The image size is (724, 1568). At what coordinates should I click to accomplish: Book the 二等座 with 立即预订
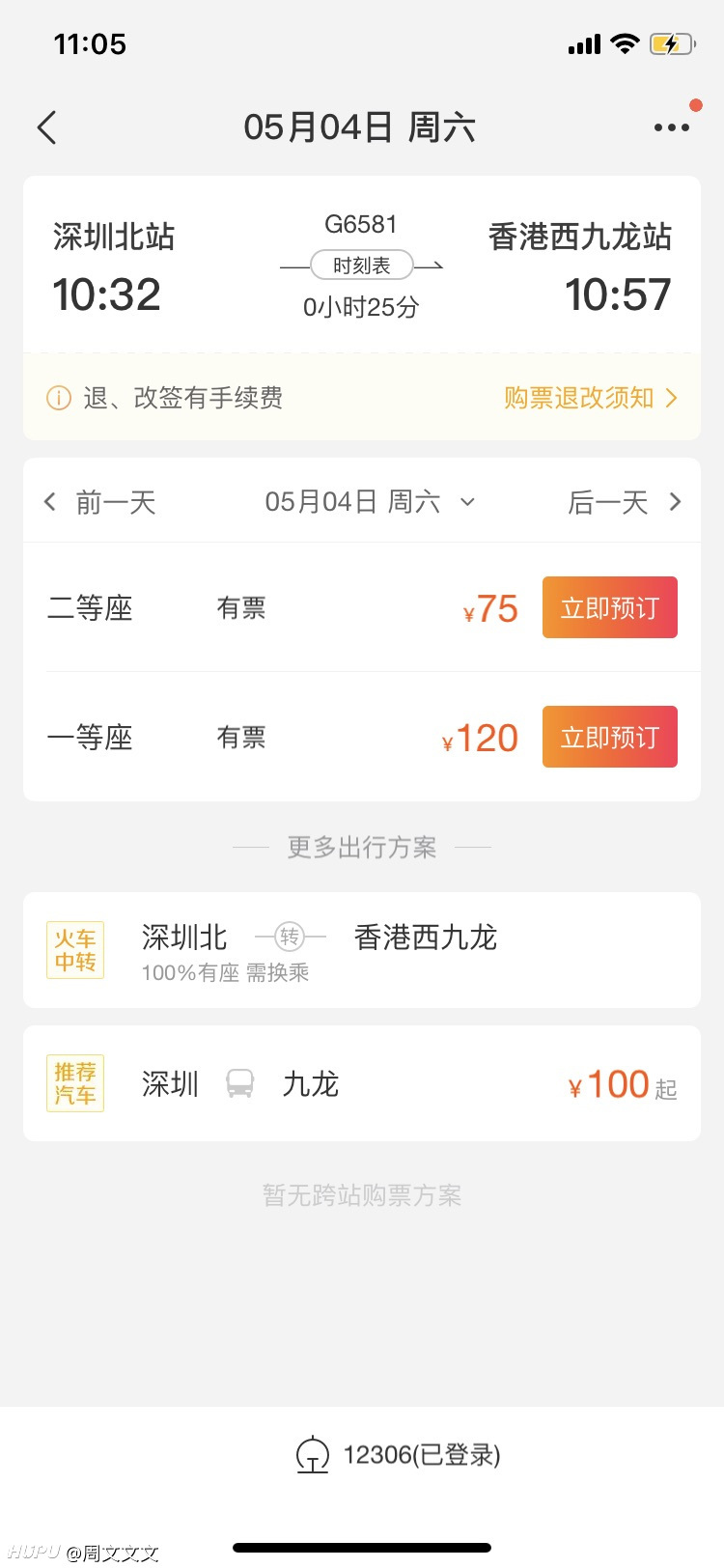pyautogui.click(x=609, y=607)
